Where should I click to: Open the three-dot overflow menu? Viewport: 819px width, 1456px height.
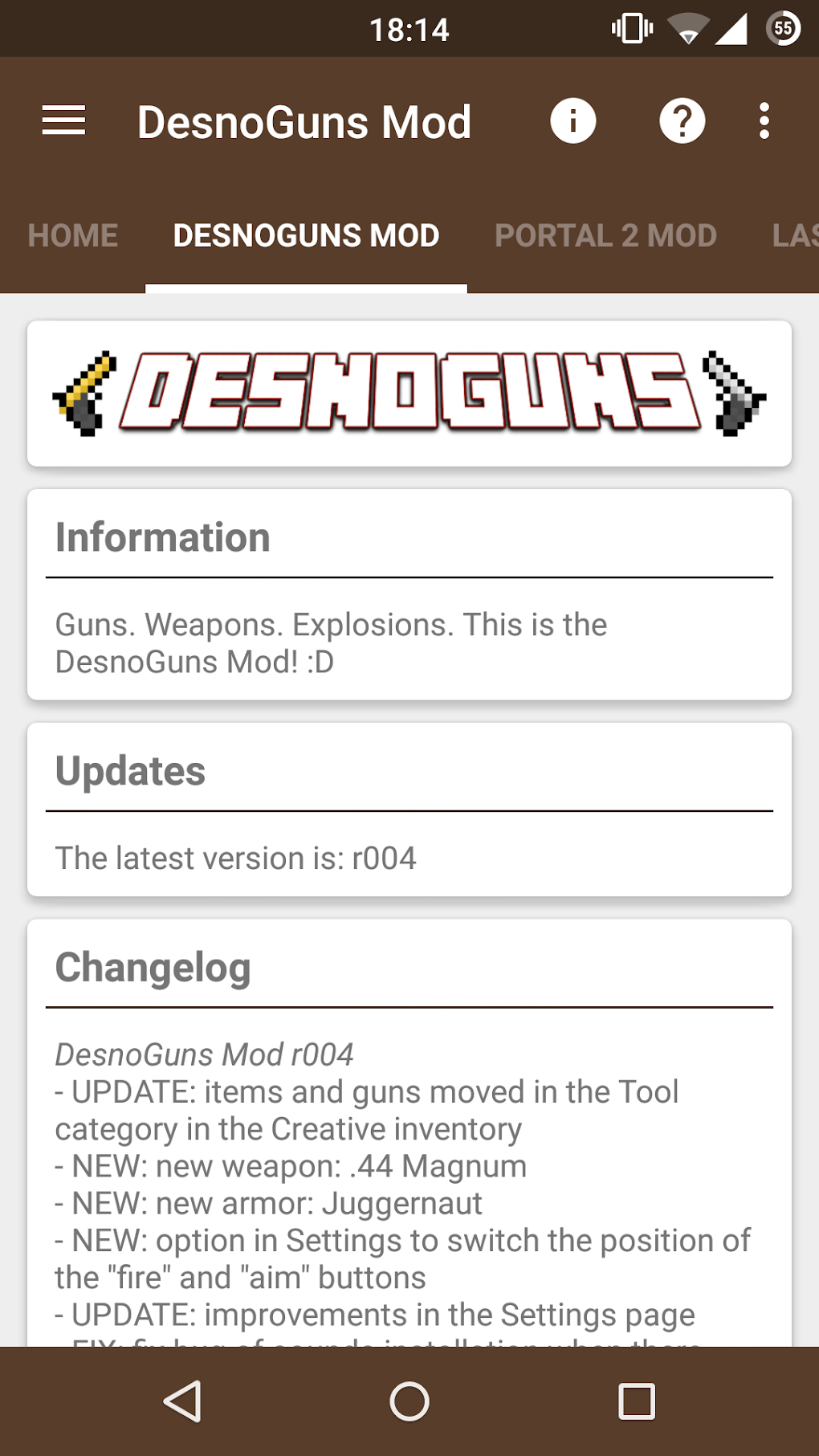coord(764,121)
